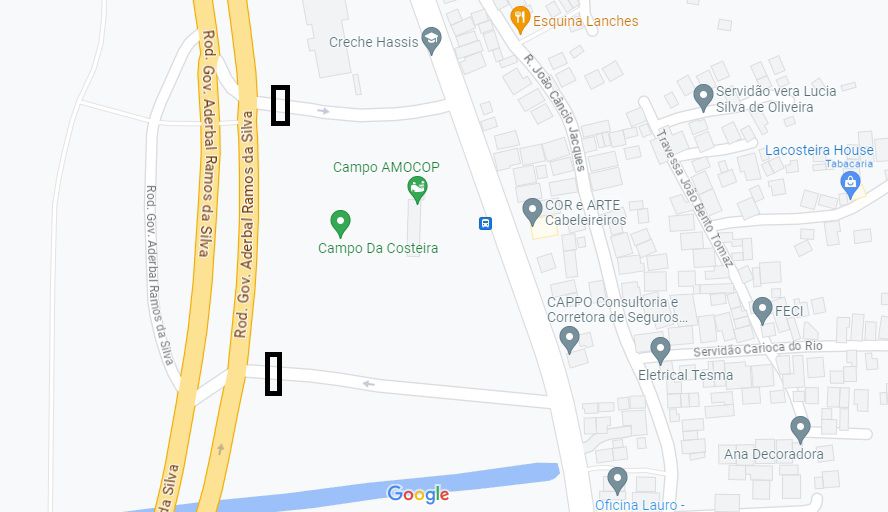Open the Esquina Lanches restaurant marker
The height and width of the screenshot is (512, 888).
click(x=519, y=17)
